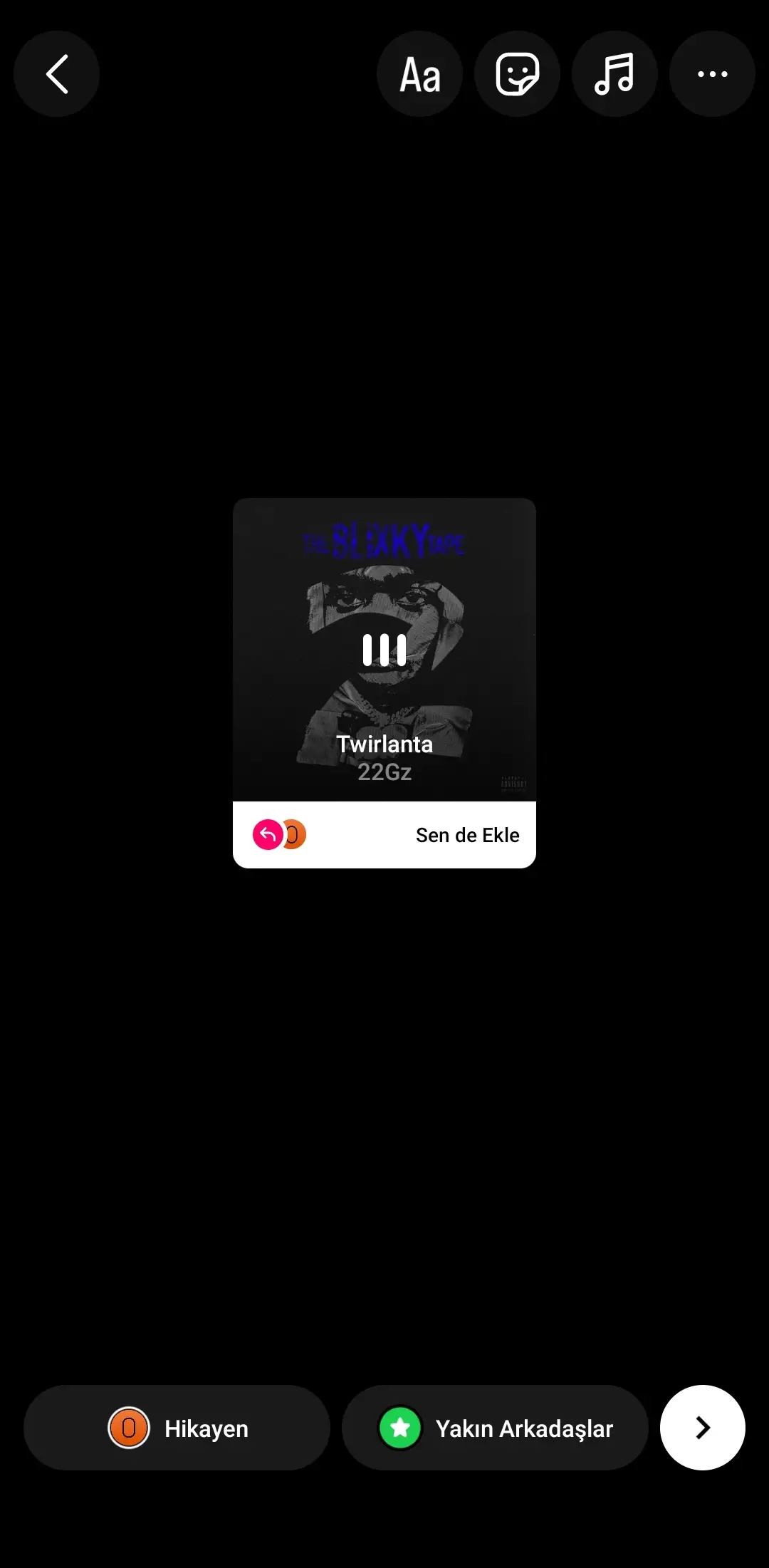The height and width of the screenshot is (1568, 769).
Task: Open the three-dot overflow menu
Action: tap(712, 74)
